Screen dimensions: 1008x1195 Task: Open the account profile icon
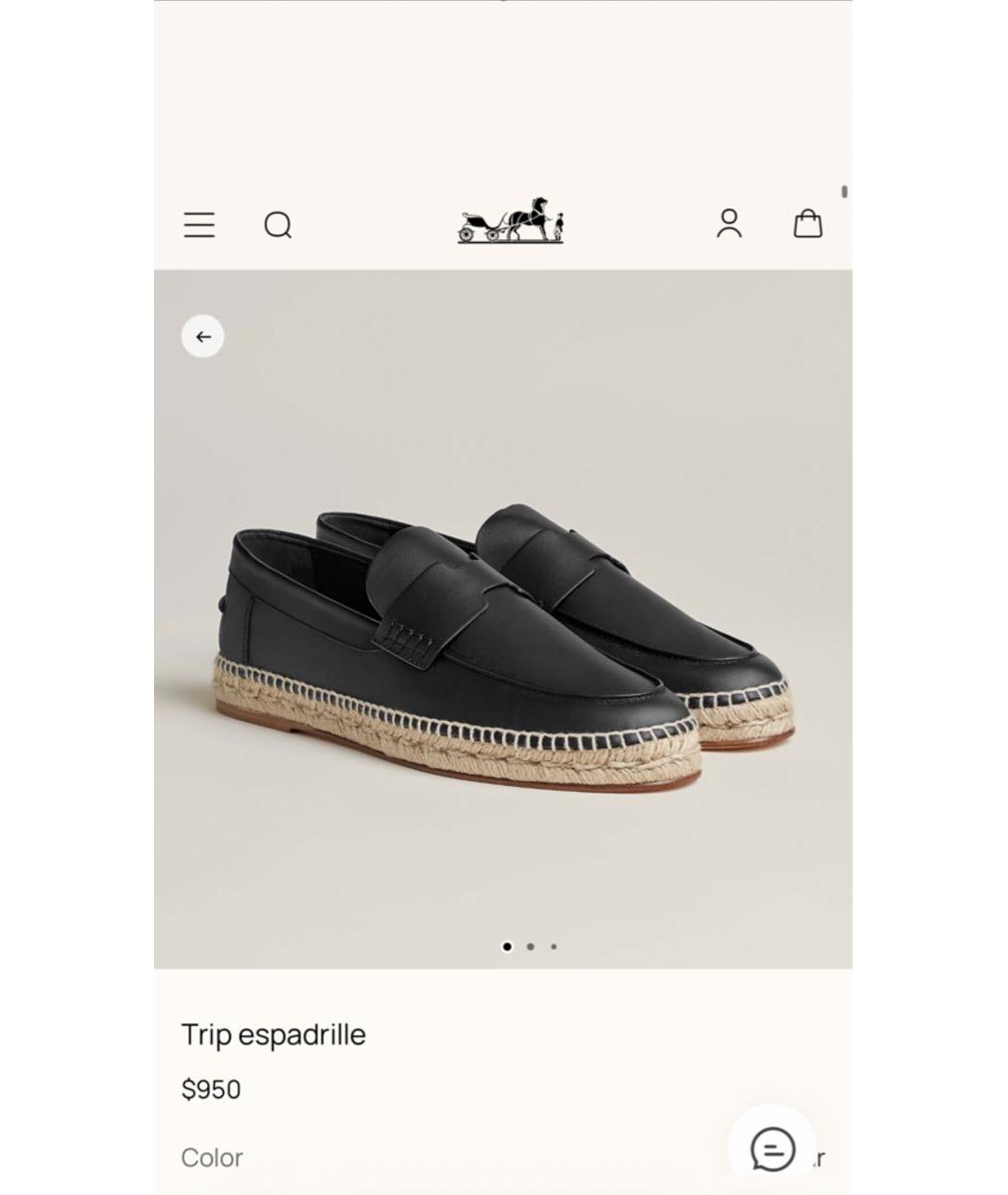click(729, 223)
